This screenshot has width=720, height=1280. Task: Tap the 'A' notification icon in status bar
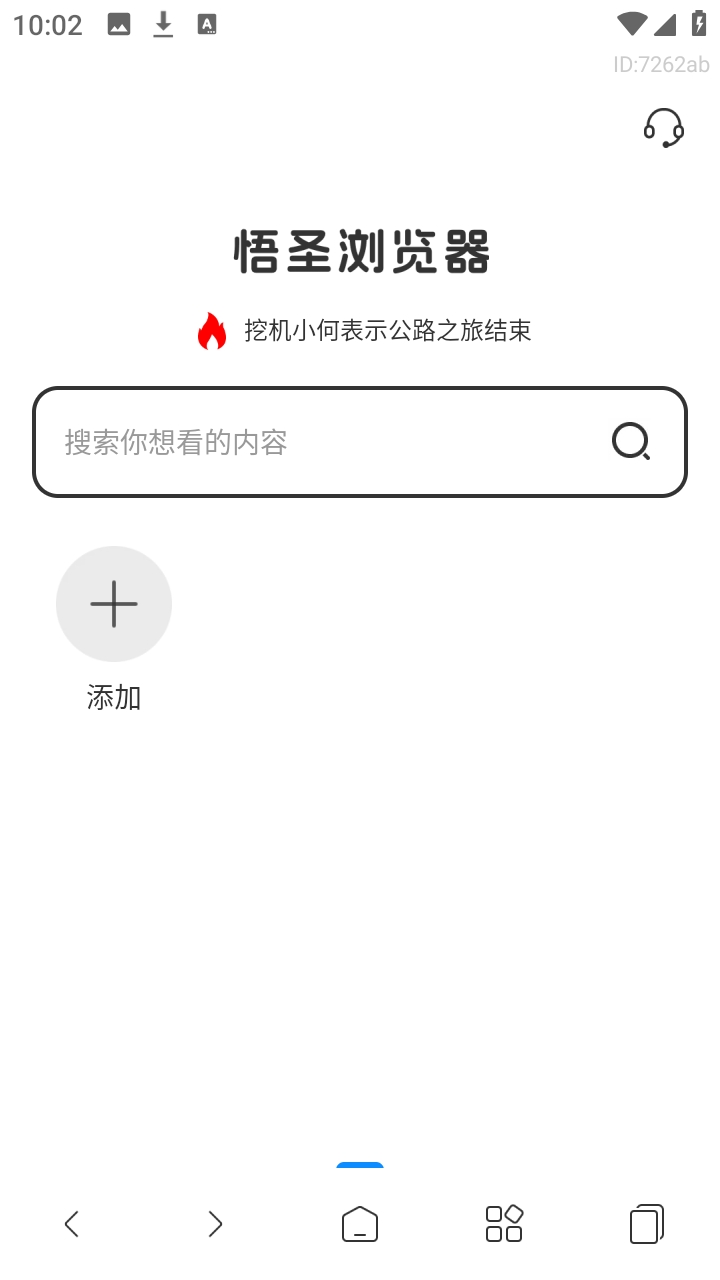coord(208,24)
